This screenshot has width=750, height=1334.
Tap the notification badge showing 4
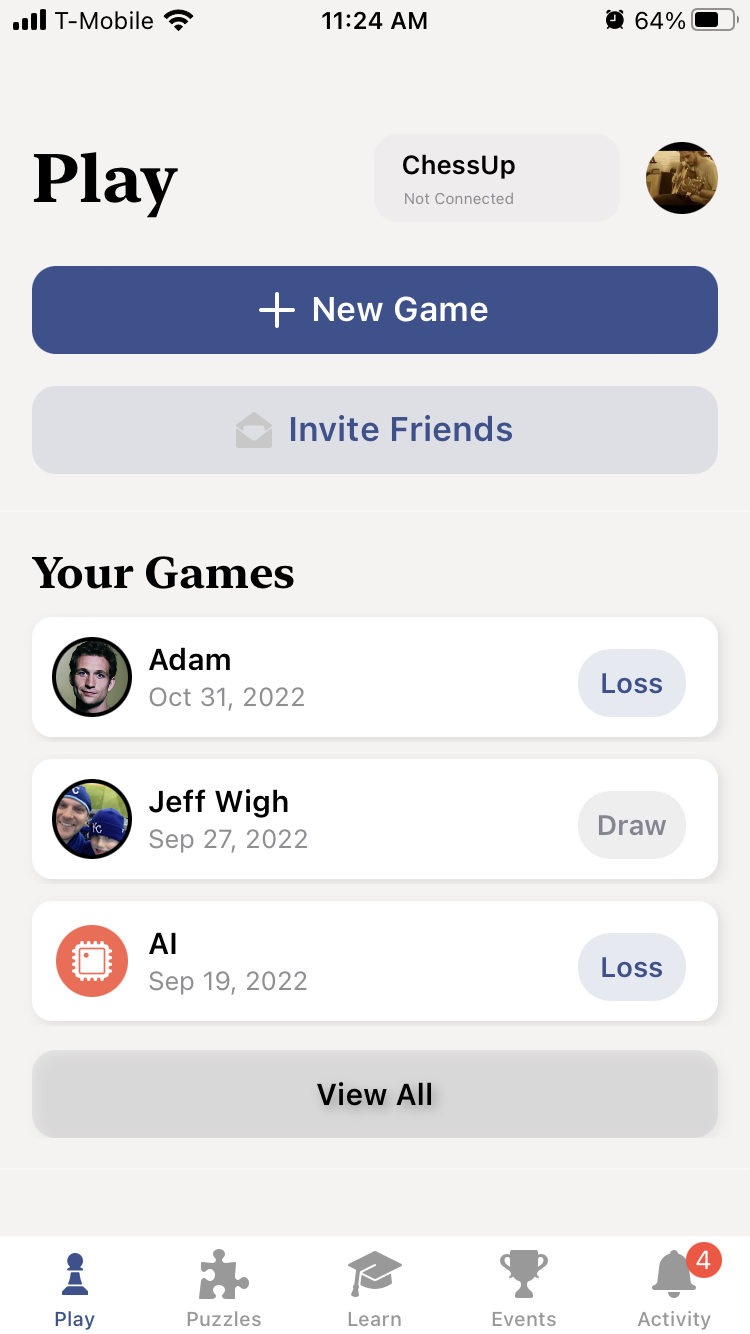pos(702,1261)
